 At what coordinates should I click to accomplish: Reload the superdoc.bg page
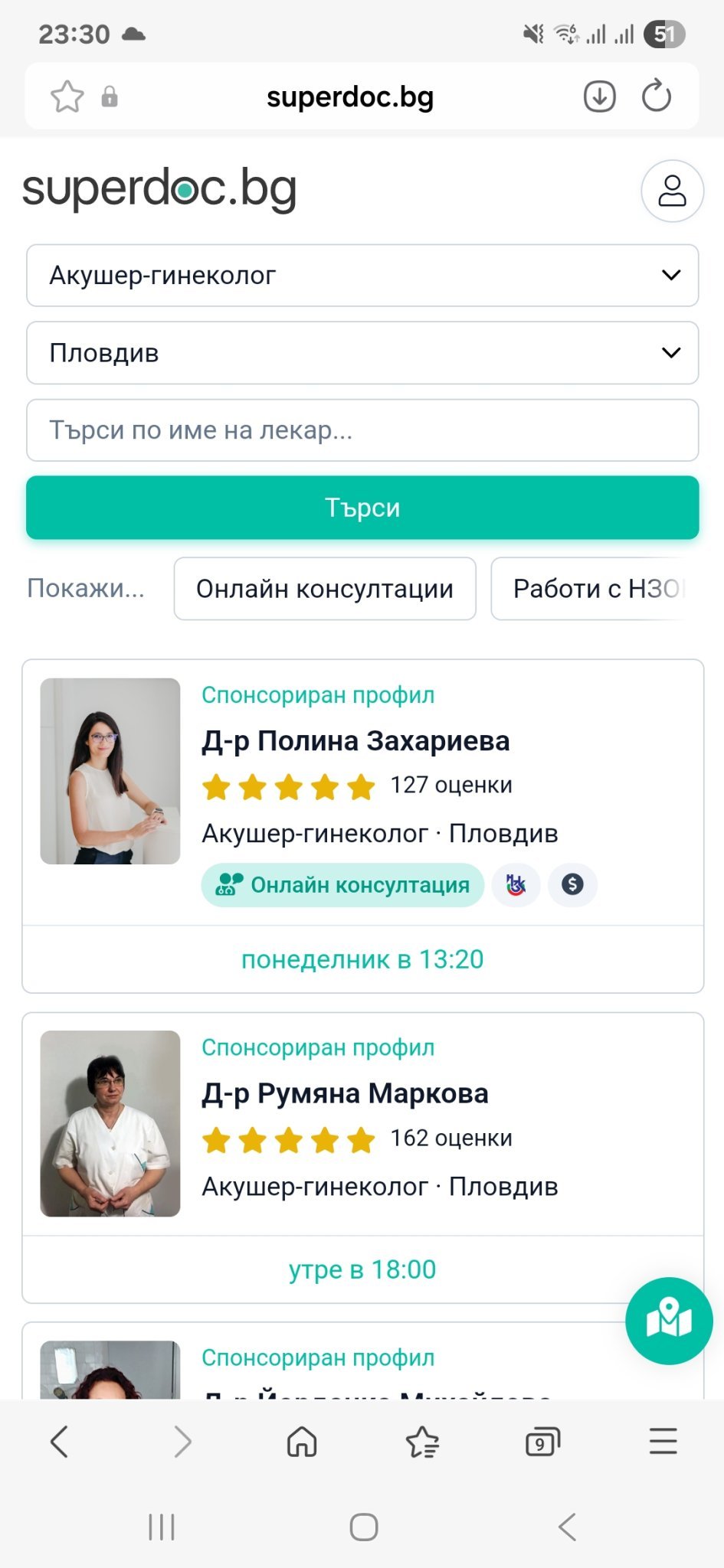(x=657, y=96)
